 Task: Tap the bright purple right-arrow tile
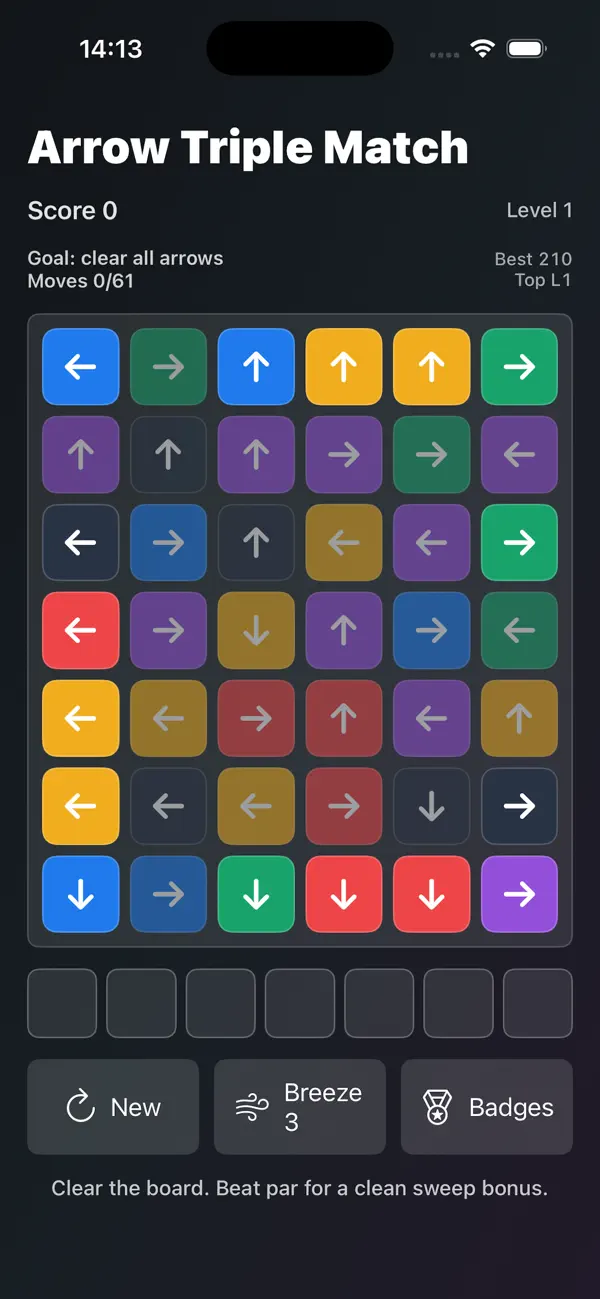click(519, 895)
